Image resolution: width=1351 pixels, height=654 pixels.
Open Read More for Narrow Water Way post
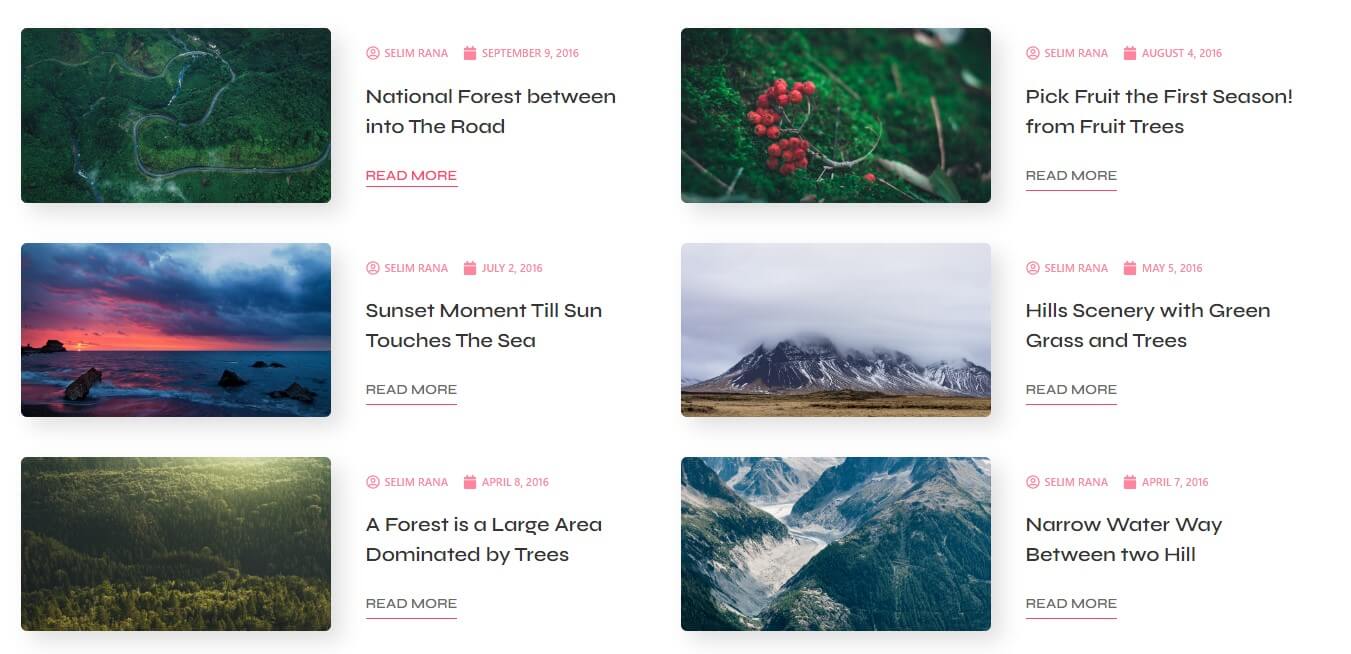(1071, 604)
